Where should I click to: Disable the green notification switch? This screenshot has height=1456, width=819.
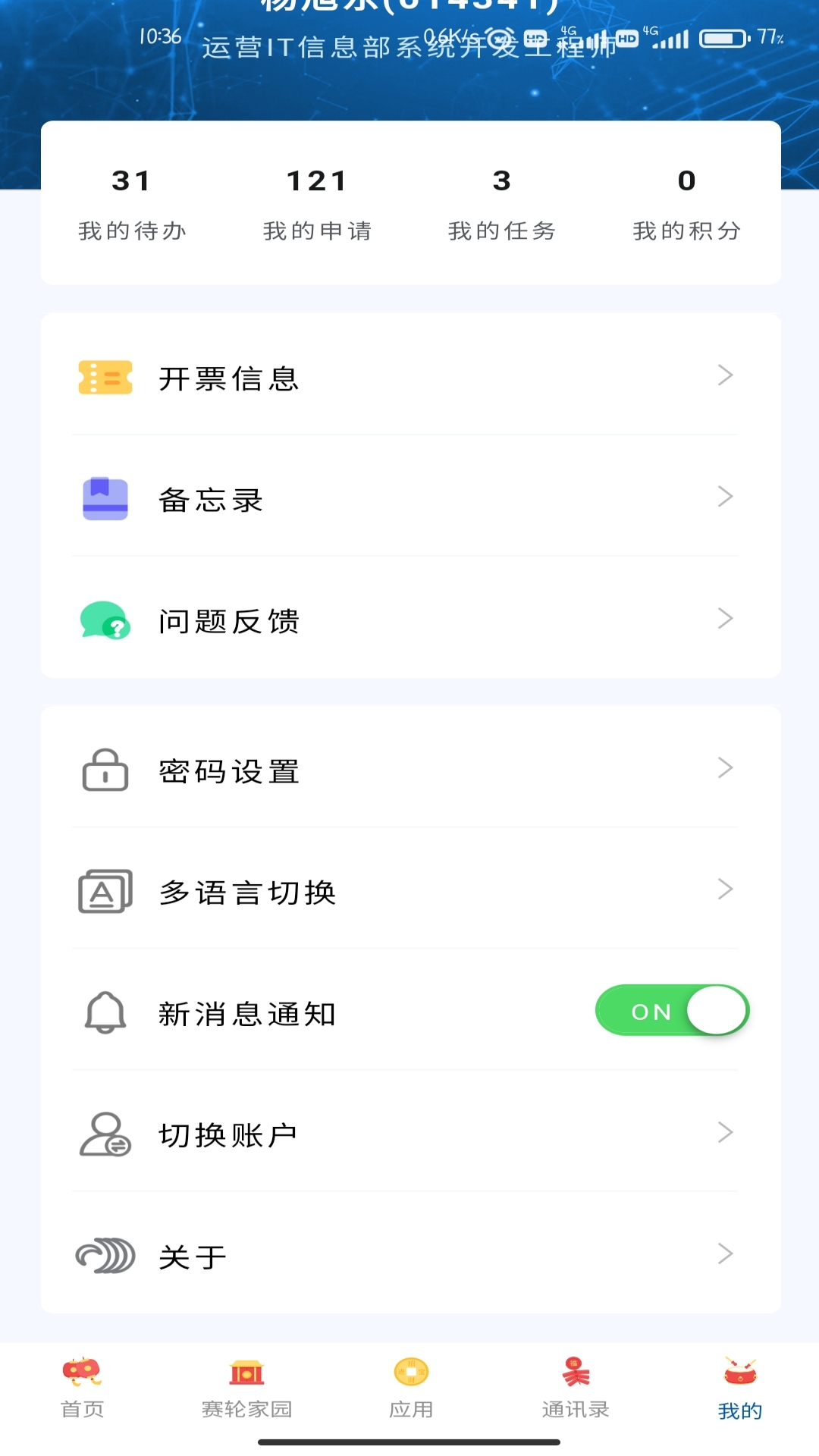[672, 1011]
